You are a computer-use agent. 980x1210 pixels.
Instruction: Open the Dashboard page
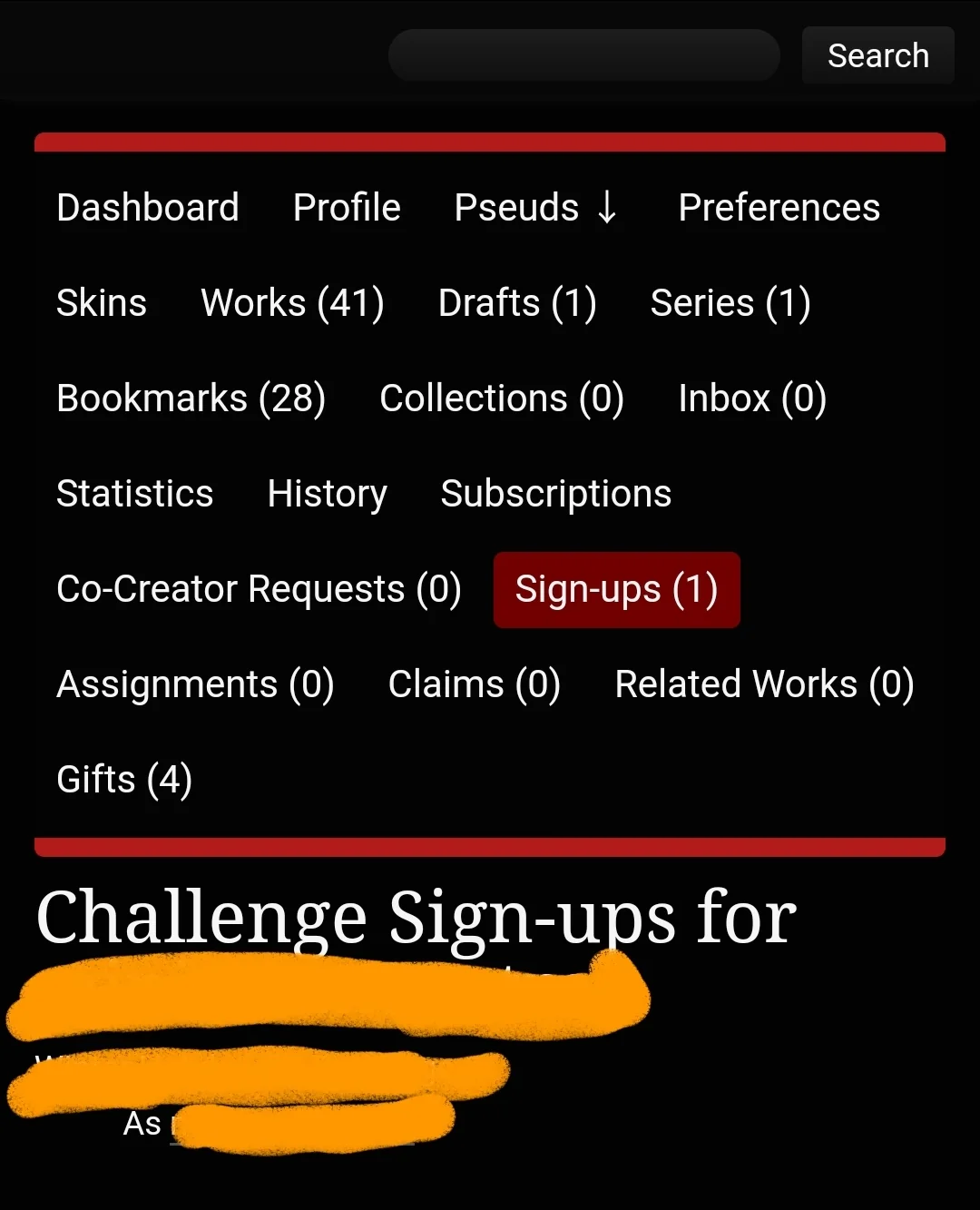click(x=147, y=207)
